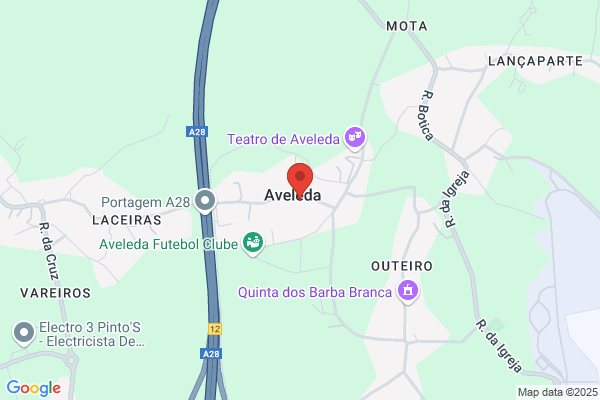Viewport: 600px width, 400px height.
Task: View Quinta dos Barba Branca place details
Action: [x=408, y=292]
